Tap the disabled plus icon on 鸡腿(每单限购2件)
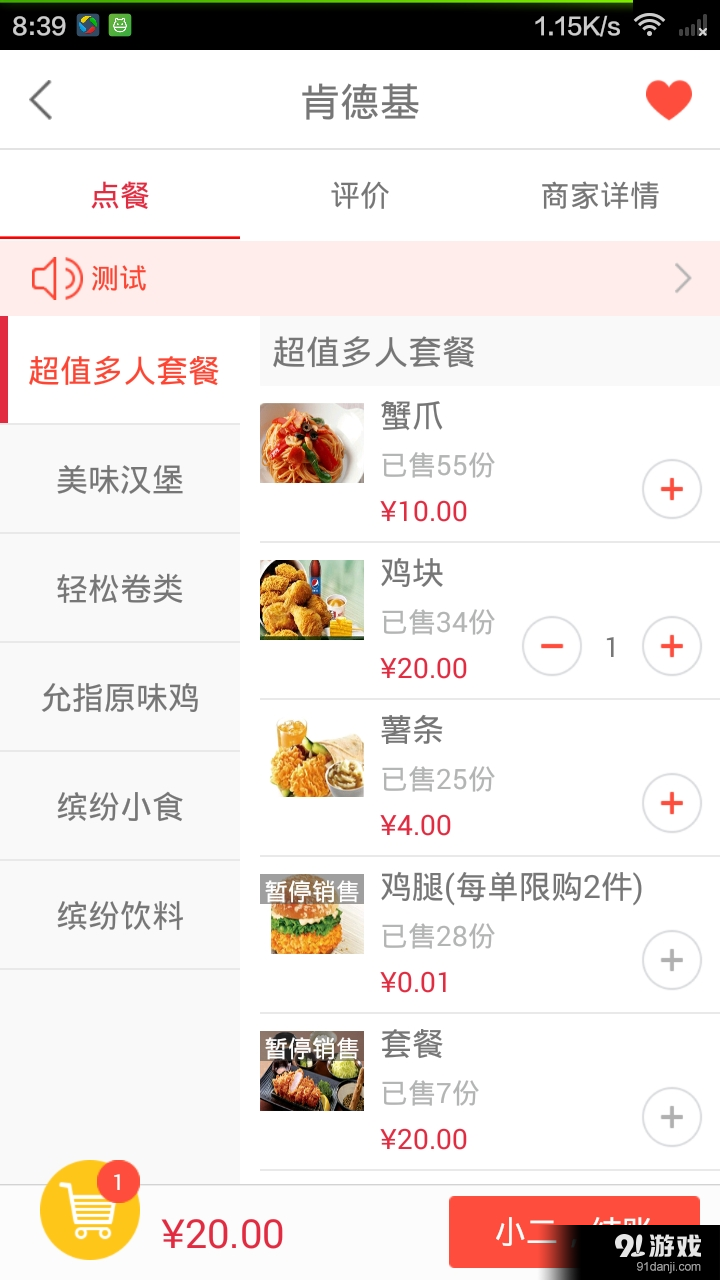 pyautogui.click(x=671, y=960)
